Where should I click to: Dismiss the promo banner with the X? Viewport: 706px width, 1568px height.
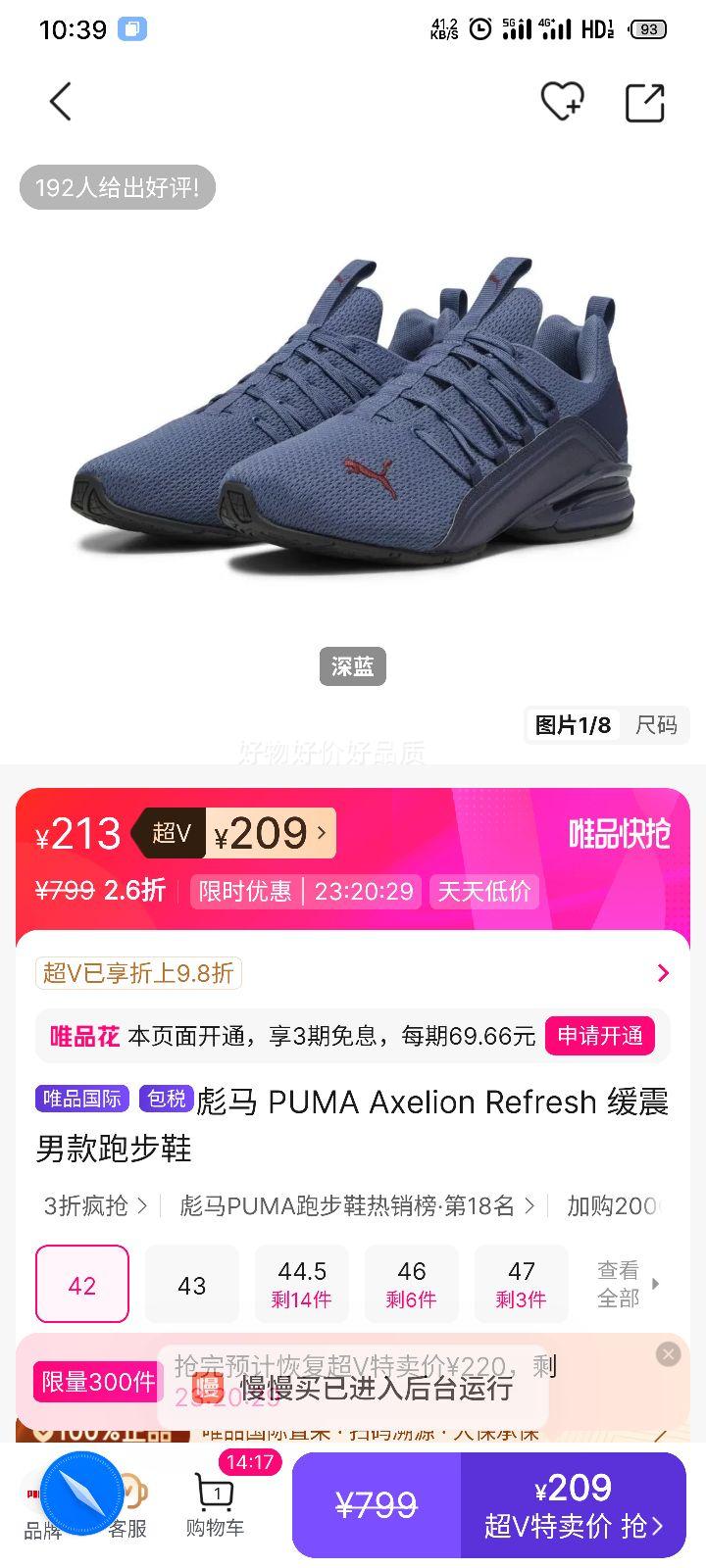coord(668,1355)
